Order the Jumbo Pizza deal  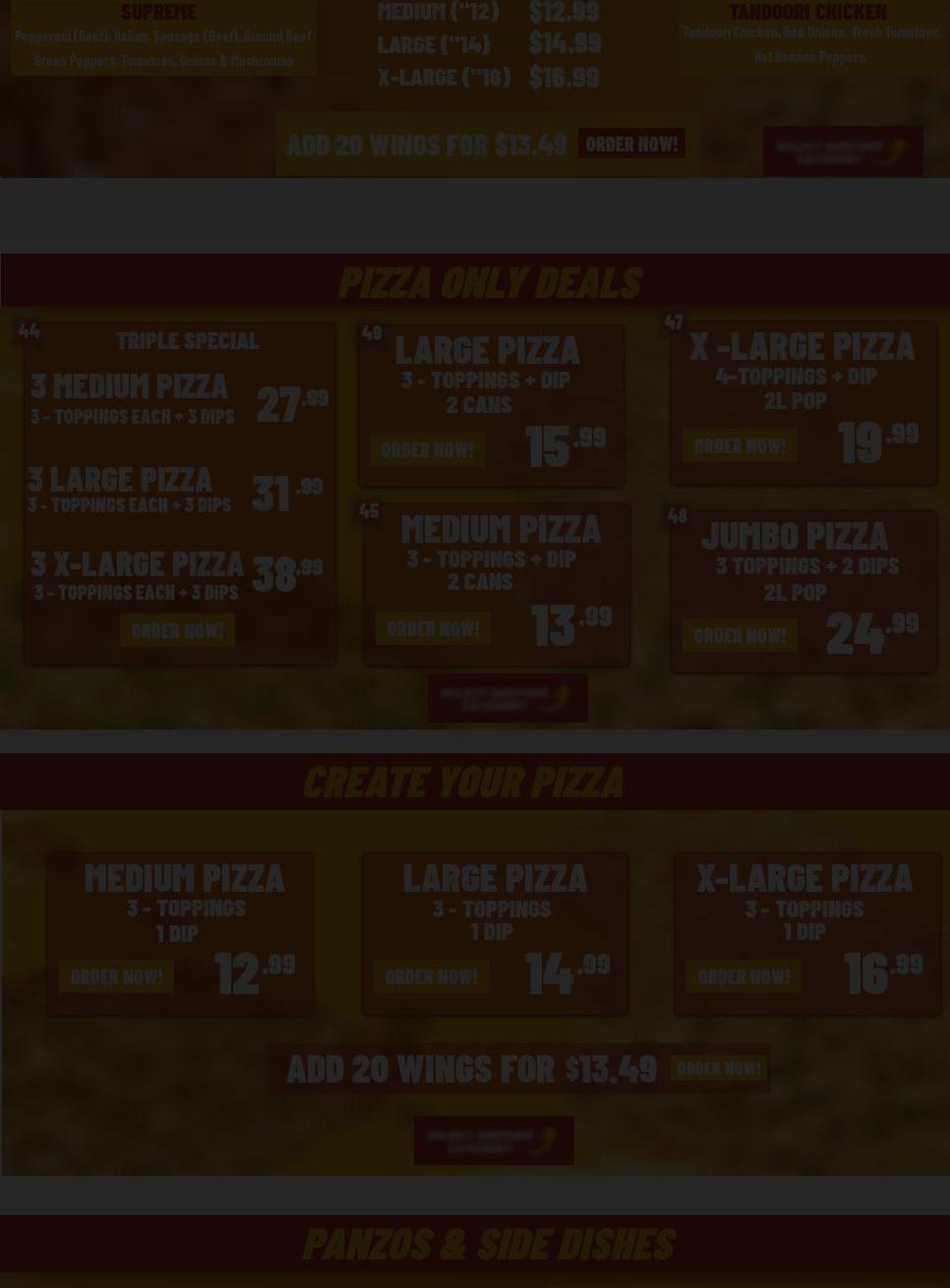pyautogui.click(x=740, y=636)
